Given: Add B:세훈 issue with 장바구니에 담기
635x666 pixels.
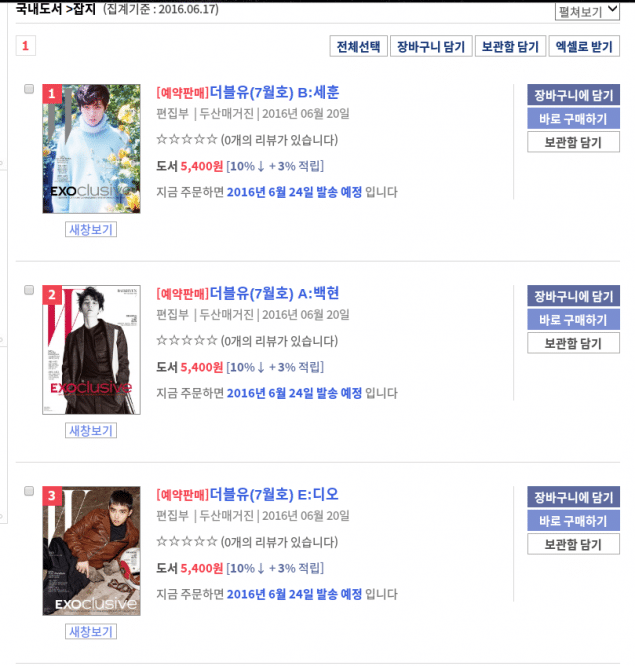Looking at the screenshot, I should [573, 96].
